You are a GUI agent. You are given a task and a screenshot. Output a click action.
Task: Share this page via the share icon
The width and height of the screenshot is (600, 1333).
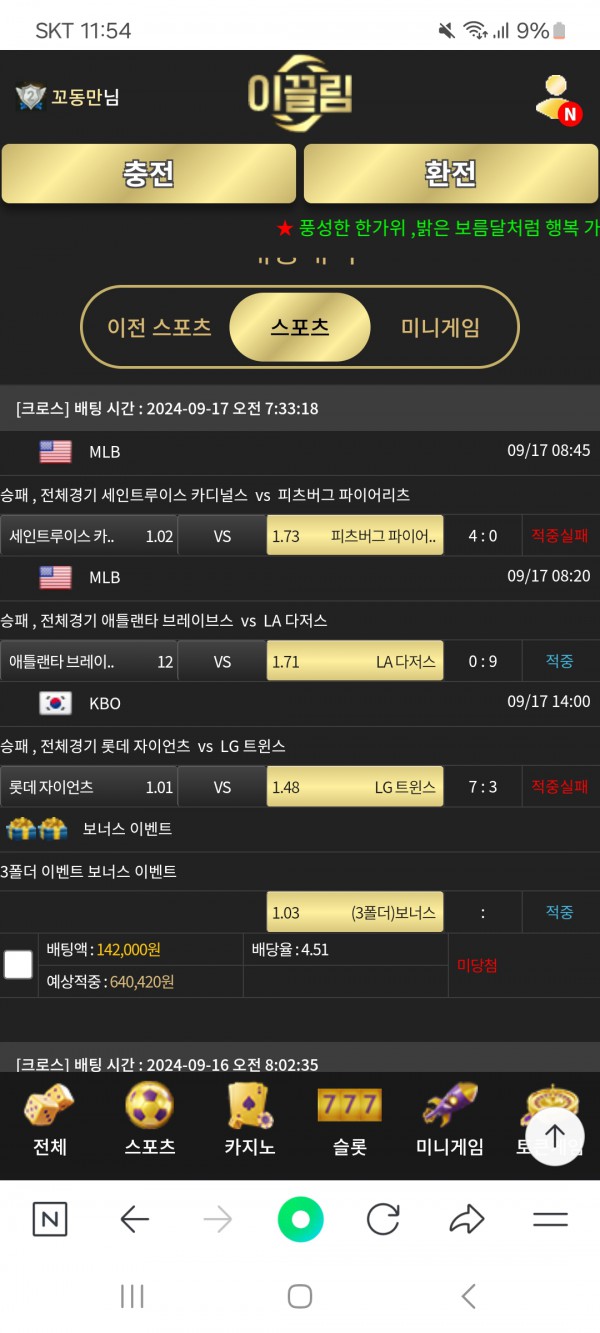point(466,1219)
